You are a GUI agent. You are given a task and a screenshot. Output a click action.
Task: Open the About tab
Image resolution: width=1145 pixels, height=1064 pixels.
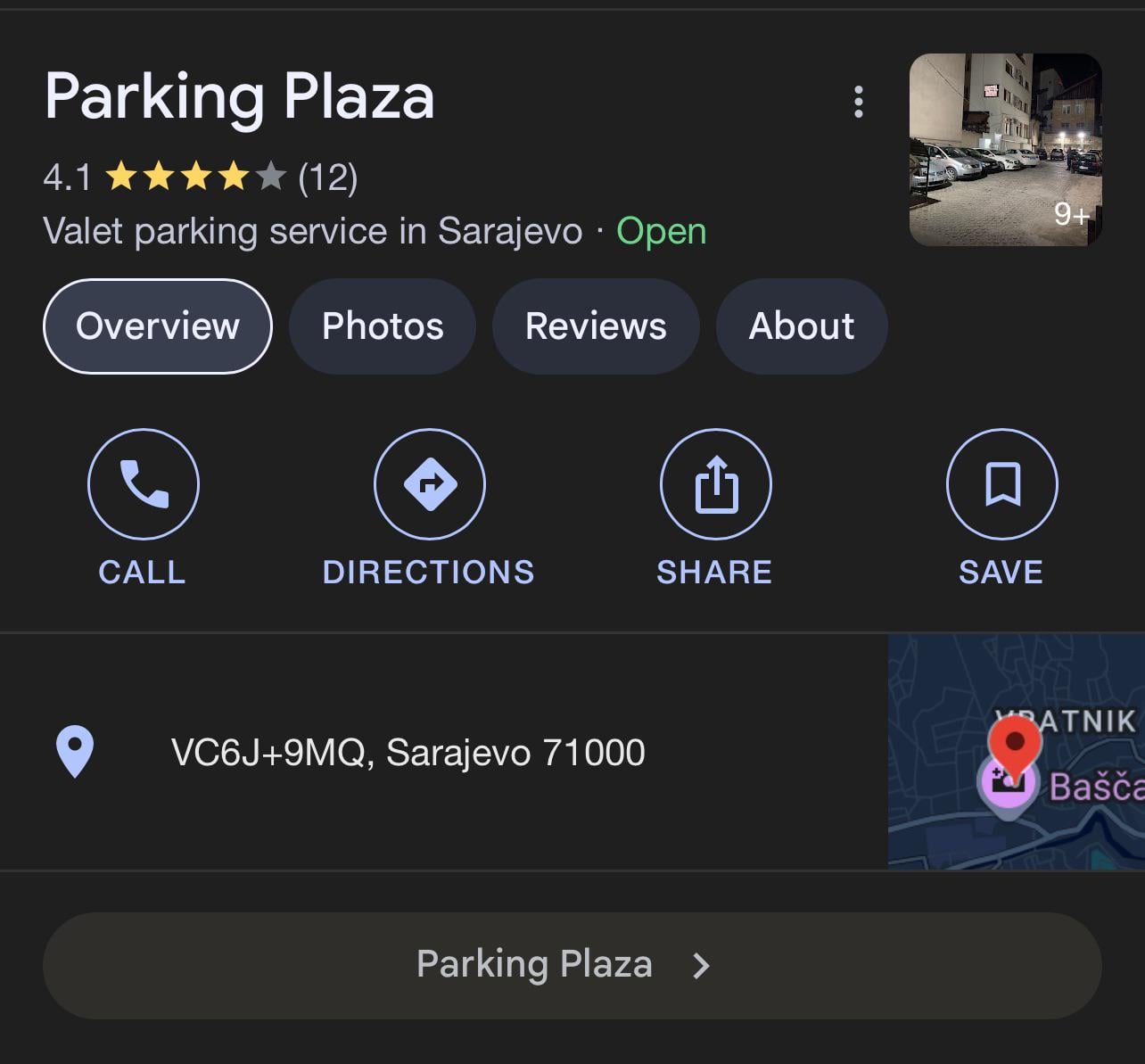click(x=801, y=326)
